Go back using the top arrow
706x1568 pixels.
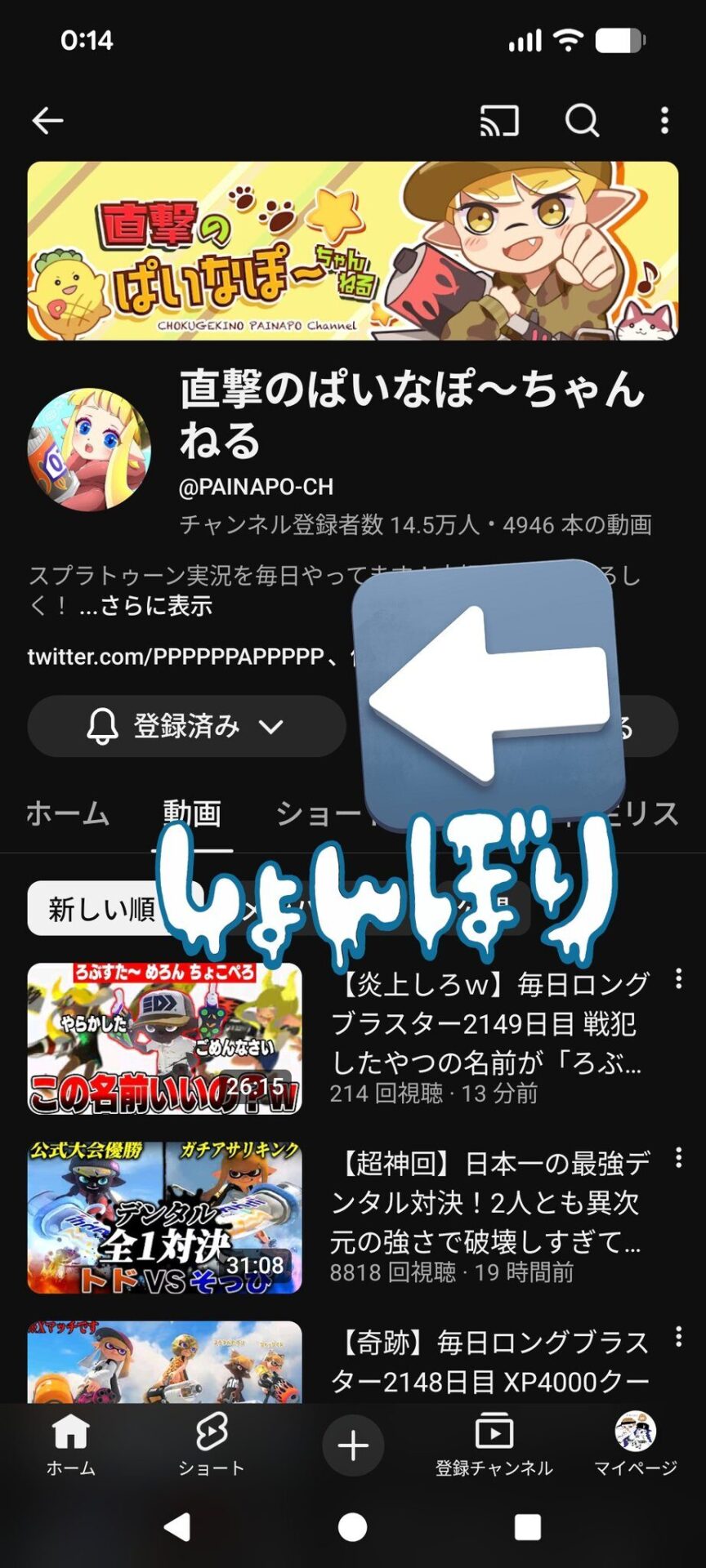tap(47, 121)
